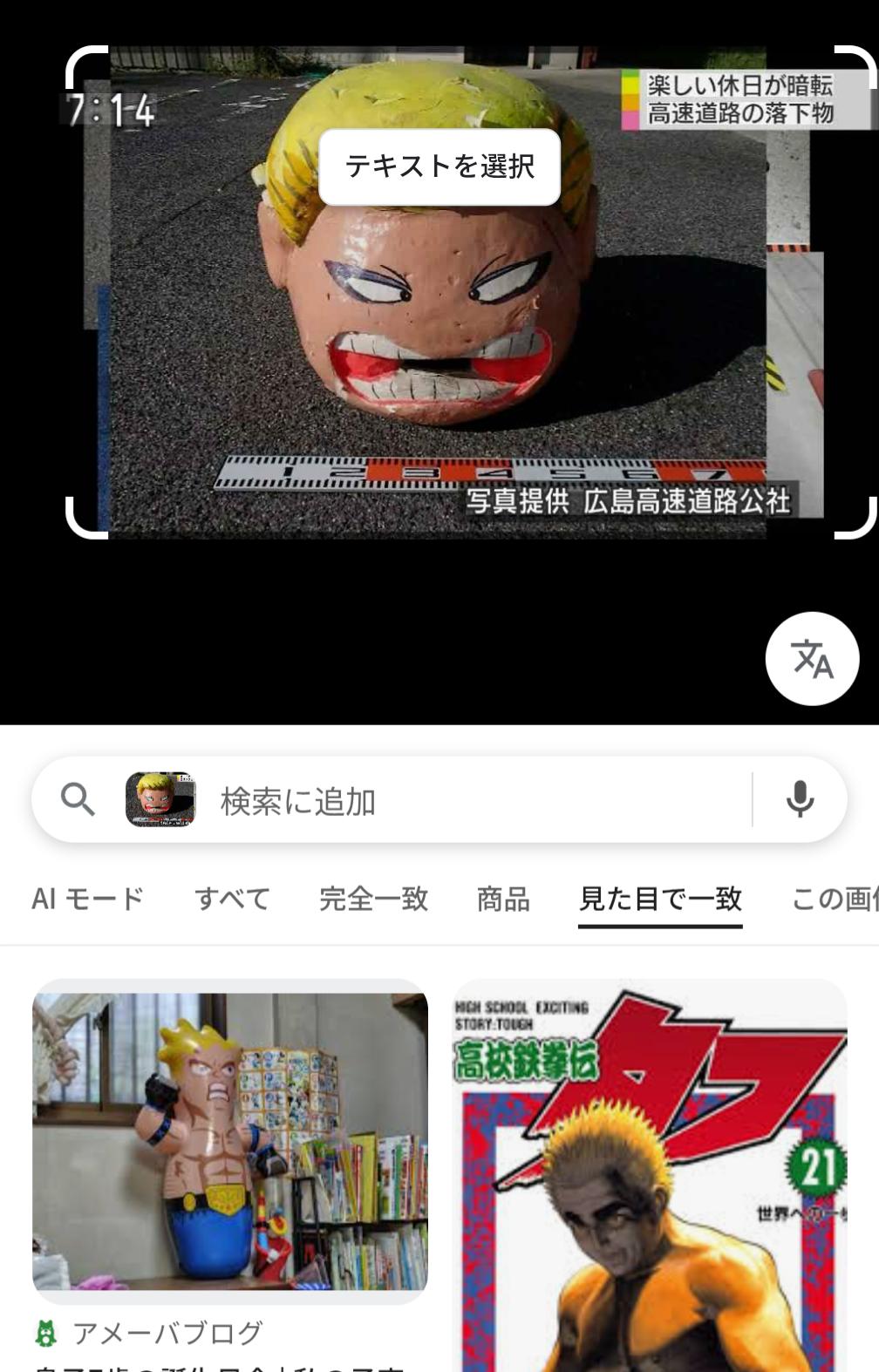
Task: Select the 完全一致 tab
Action: pyautogui.click(x=373, y=899)
